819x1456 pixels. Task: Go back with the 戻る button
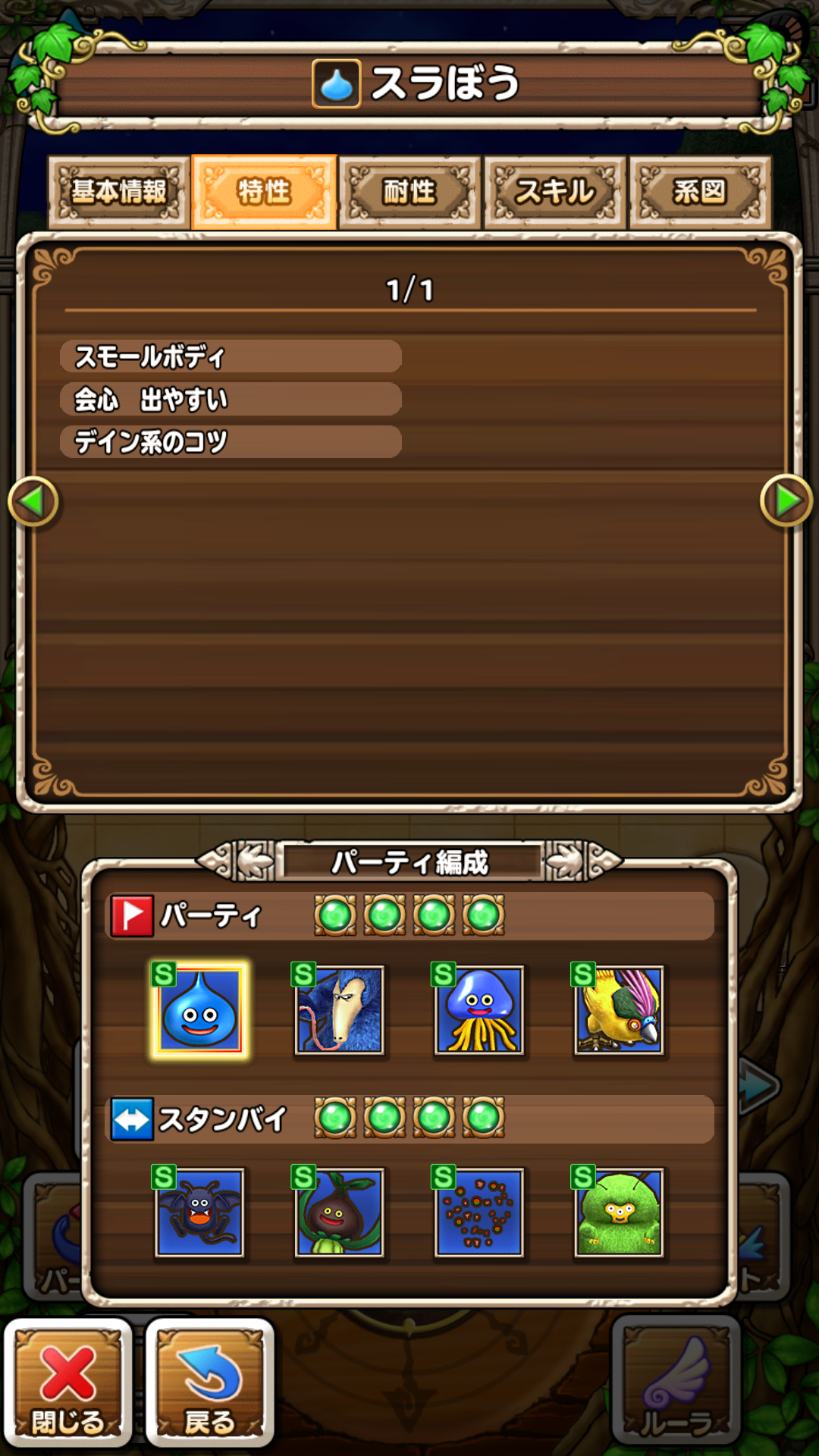tap(209, 1382)
